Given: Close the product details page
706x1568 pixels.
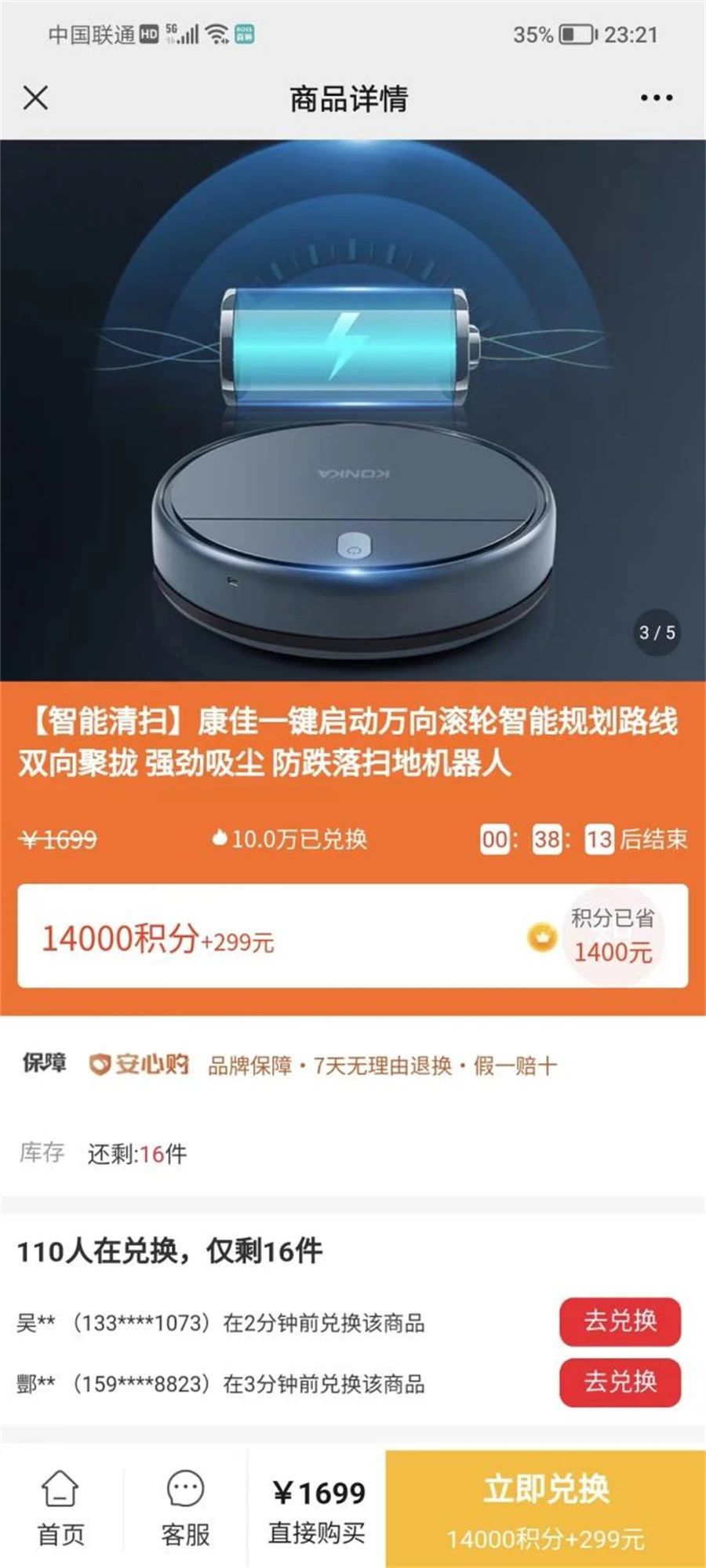Looking at the screenshot, I should [36, 98].
